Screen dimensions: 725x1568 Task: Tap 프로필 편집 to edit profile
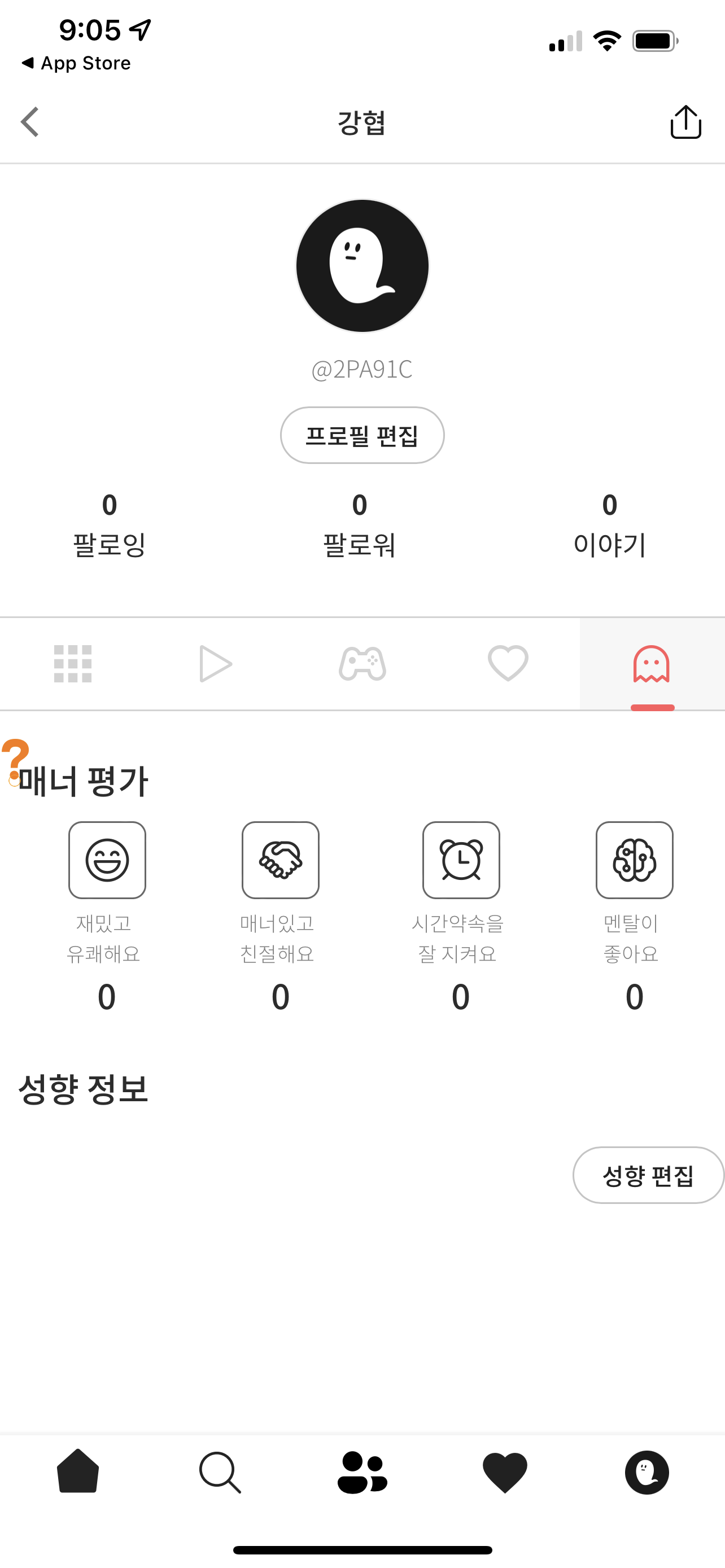point(362,436)
